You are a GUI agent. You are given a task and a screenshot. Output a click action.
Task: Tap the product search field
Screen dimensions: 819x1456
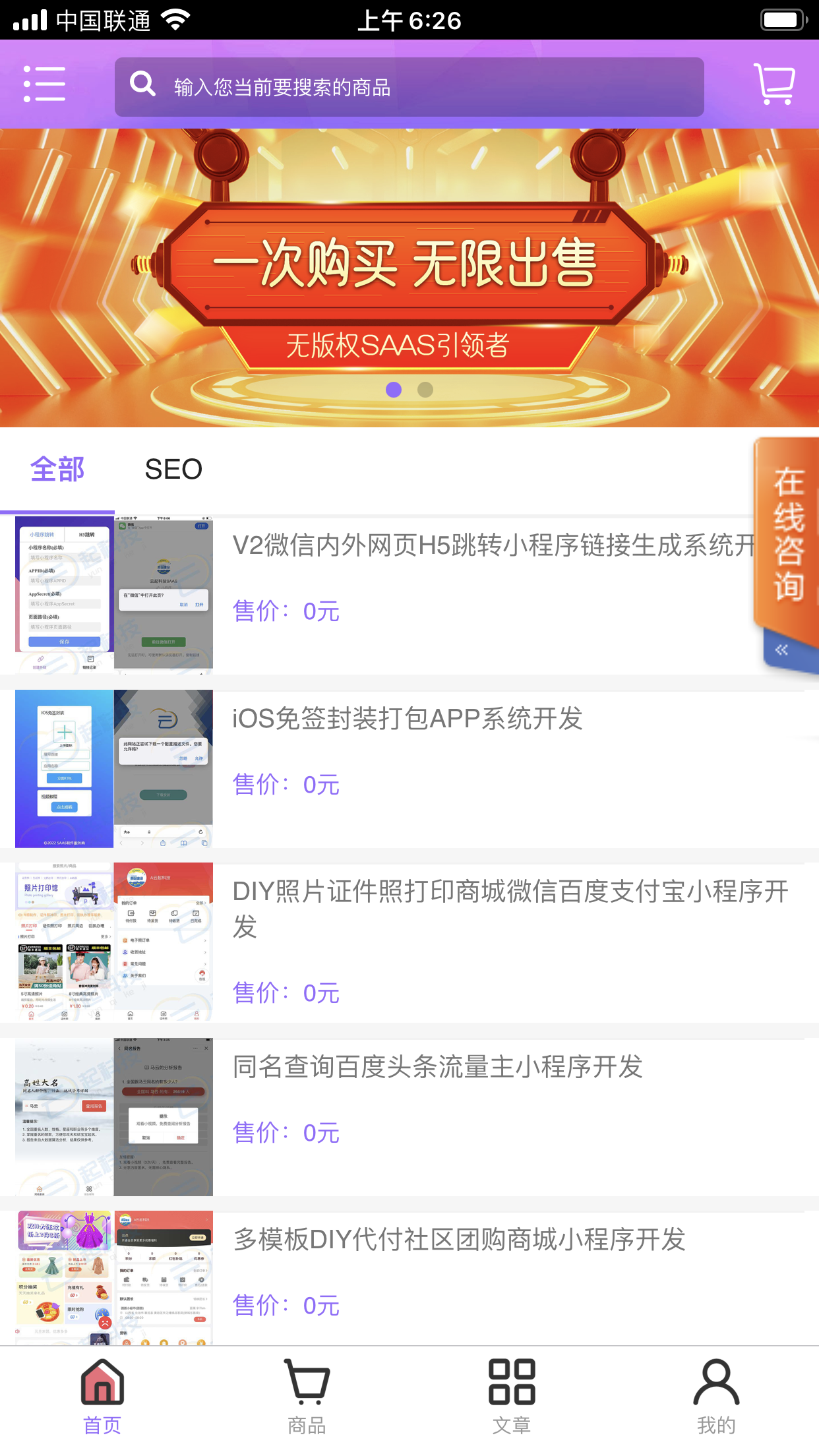point(409,87)
